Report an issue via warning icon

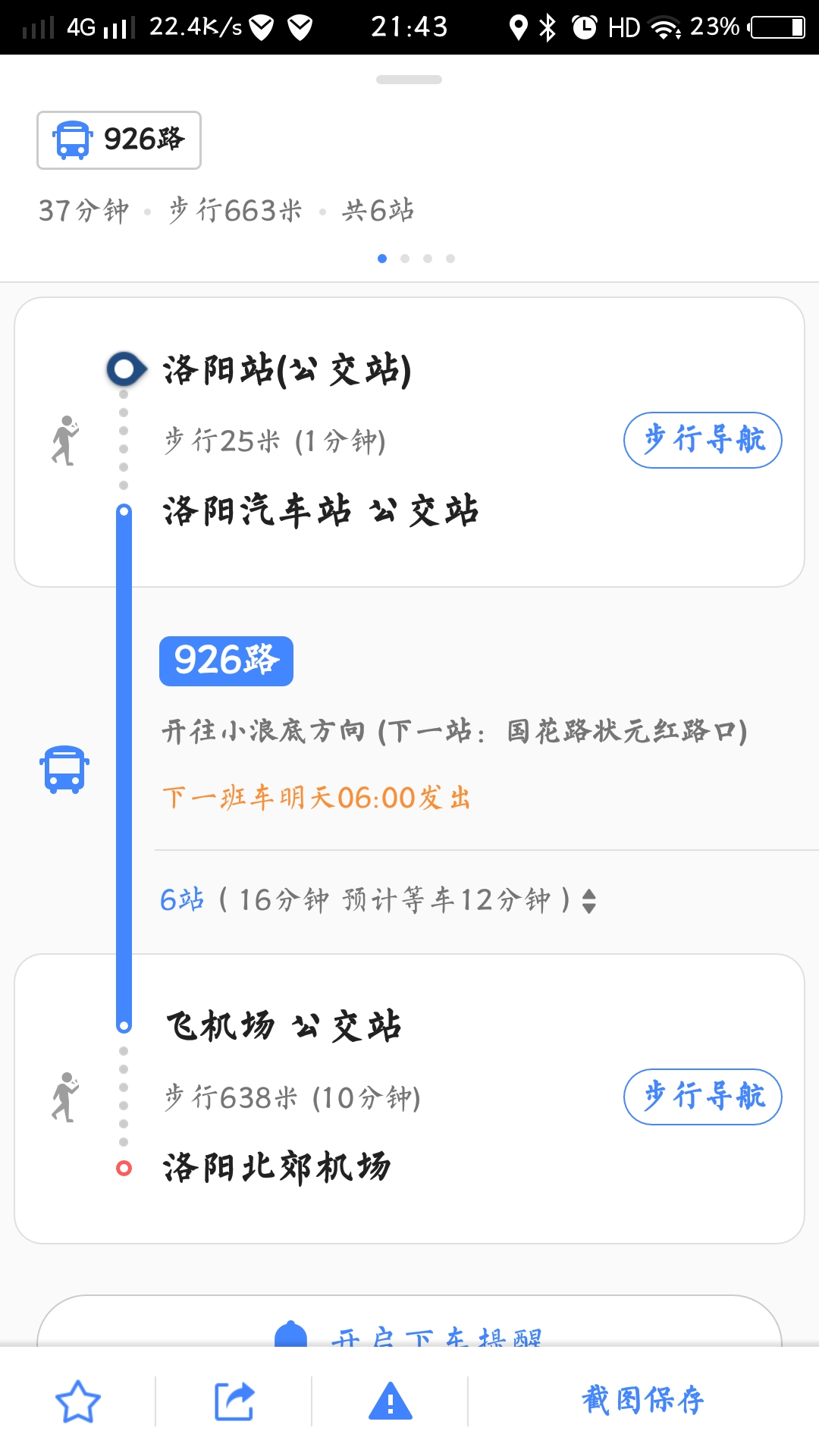pyautogui.click(x=390, y=1401)
